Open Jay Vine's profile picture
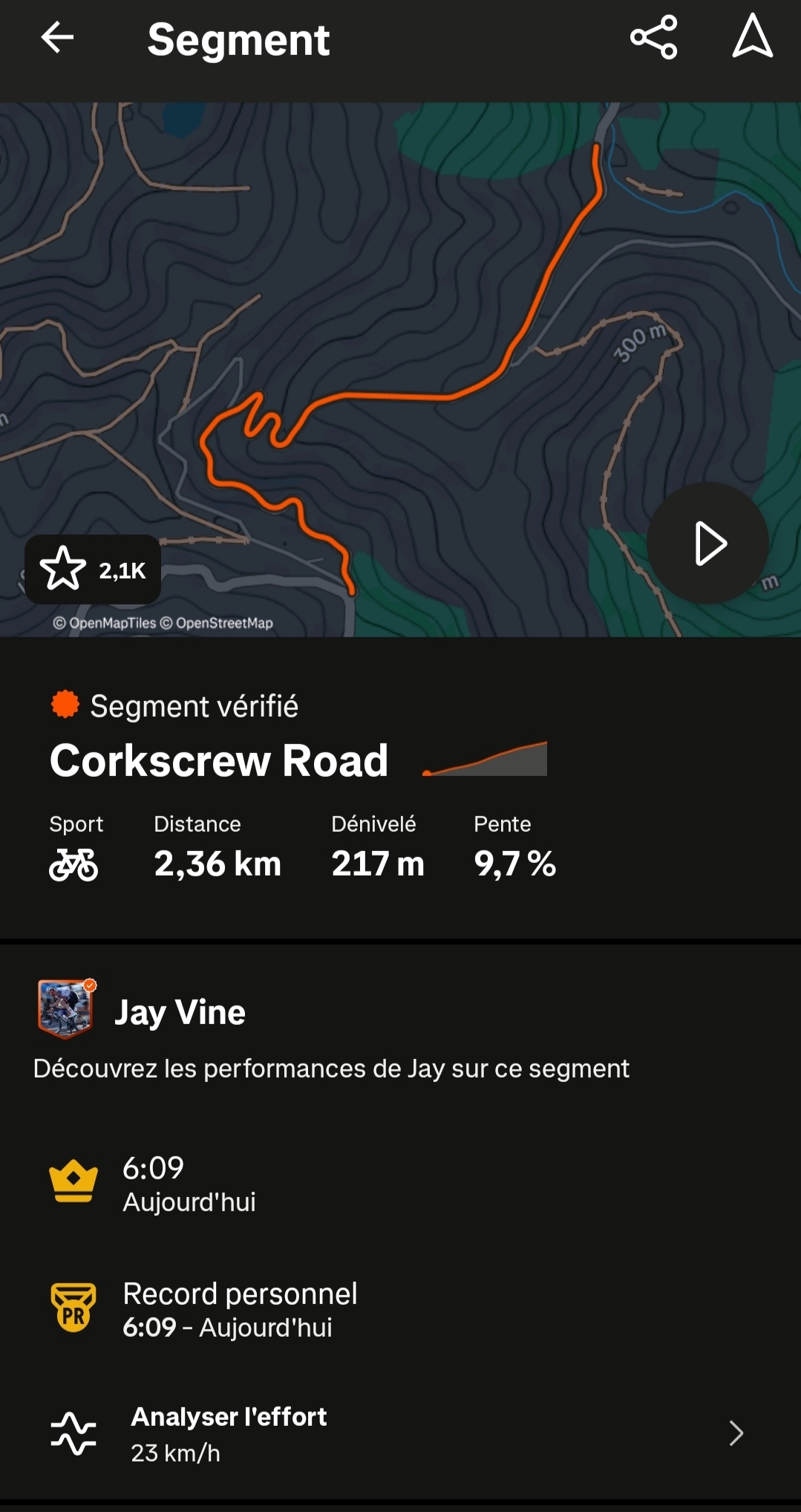Image resolution: width=801 pixels, height=1512 pixels. click(x=67, y=1008)
